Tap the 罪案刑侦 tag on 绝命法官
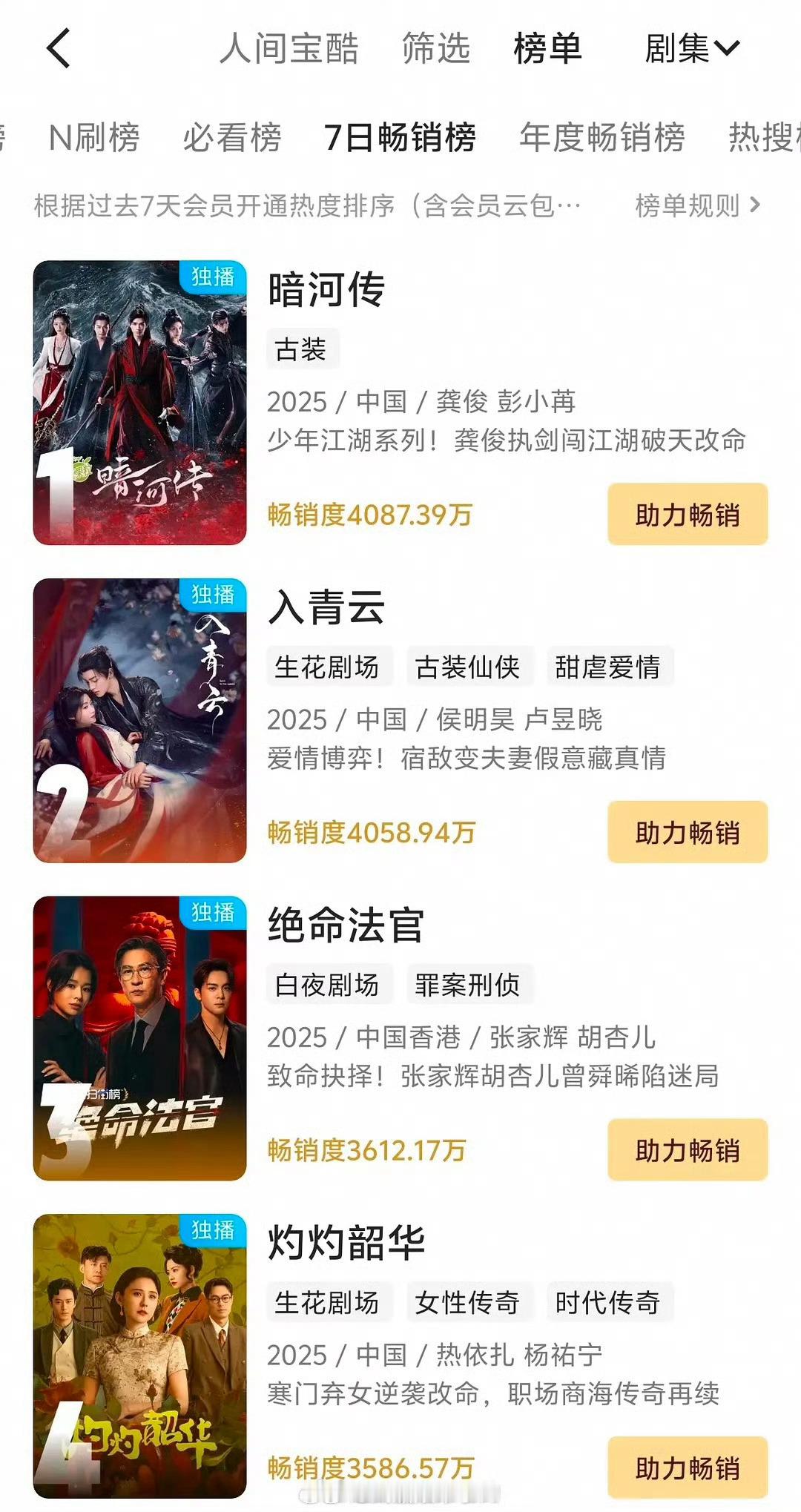The image size is (801, 1512). tap(467, 985)
